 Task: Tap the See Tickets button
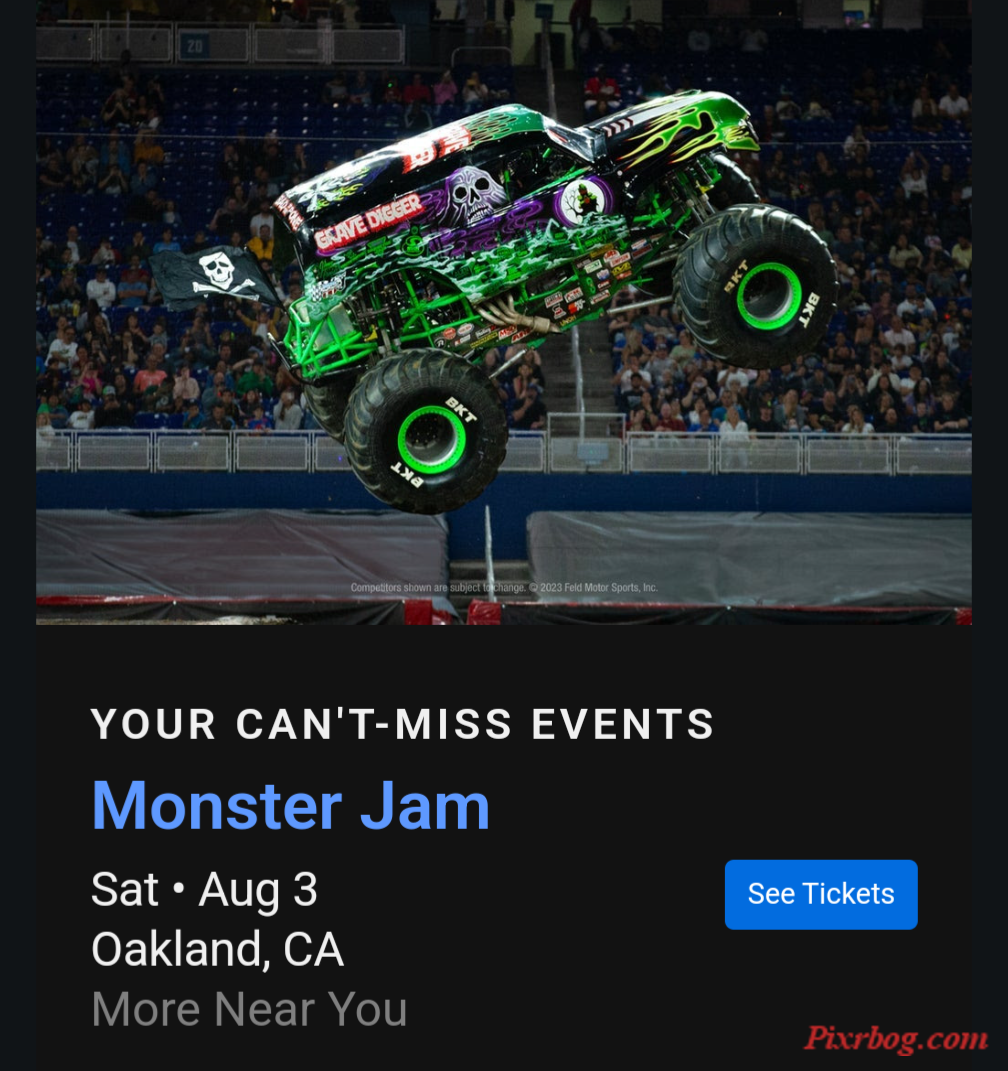820,894
